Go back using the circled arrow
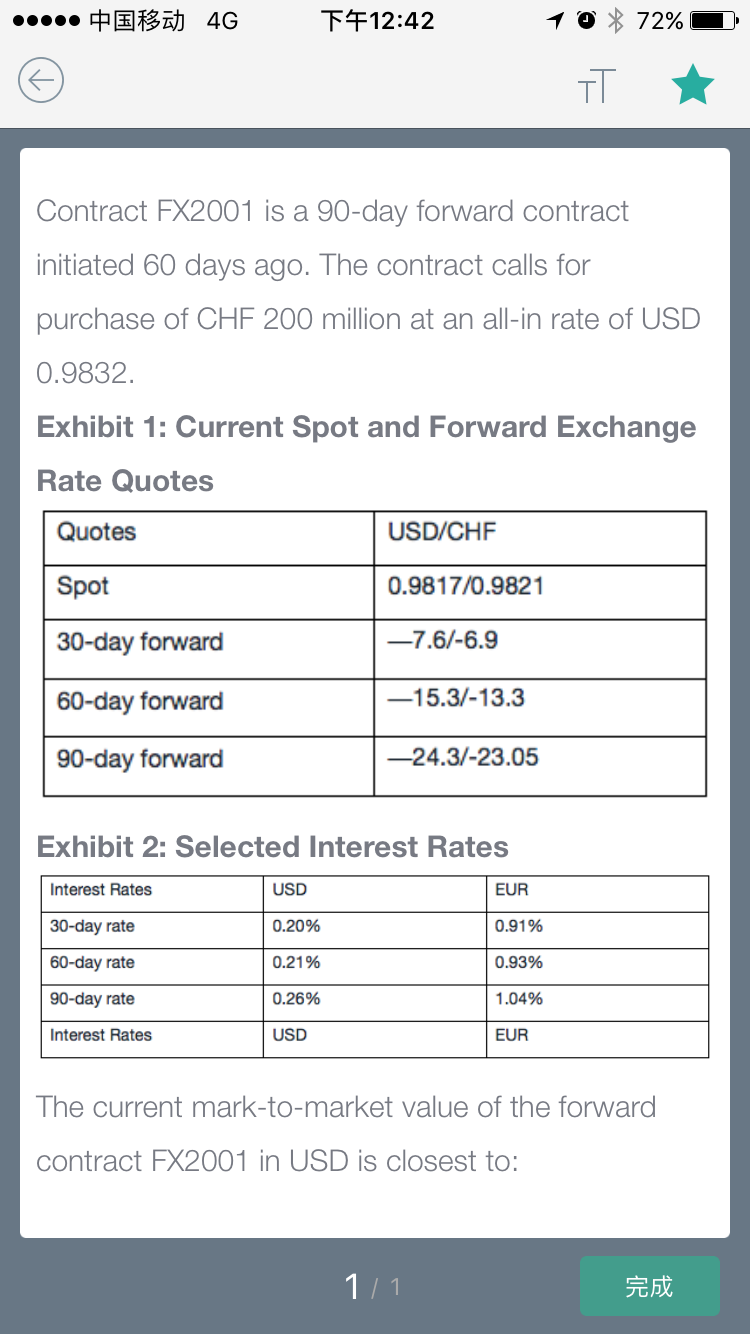 [41, 80]
